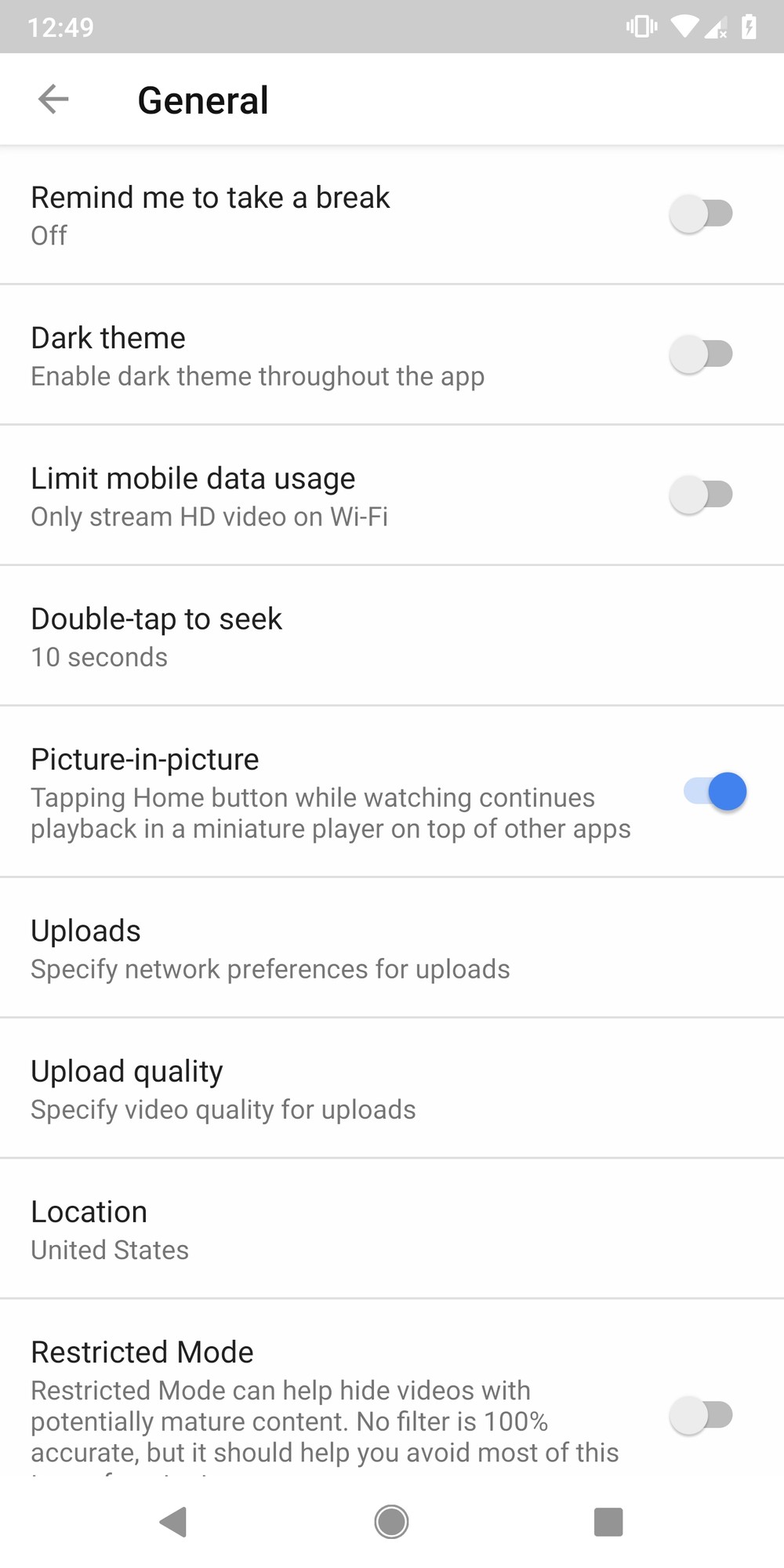The width and height of the screenshot is (784, 1568).
Task: Open Uploads network preferences
Action: 314,948
